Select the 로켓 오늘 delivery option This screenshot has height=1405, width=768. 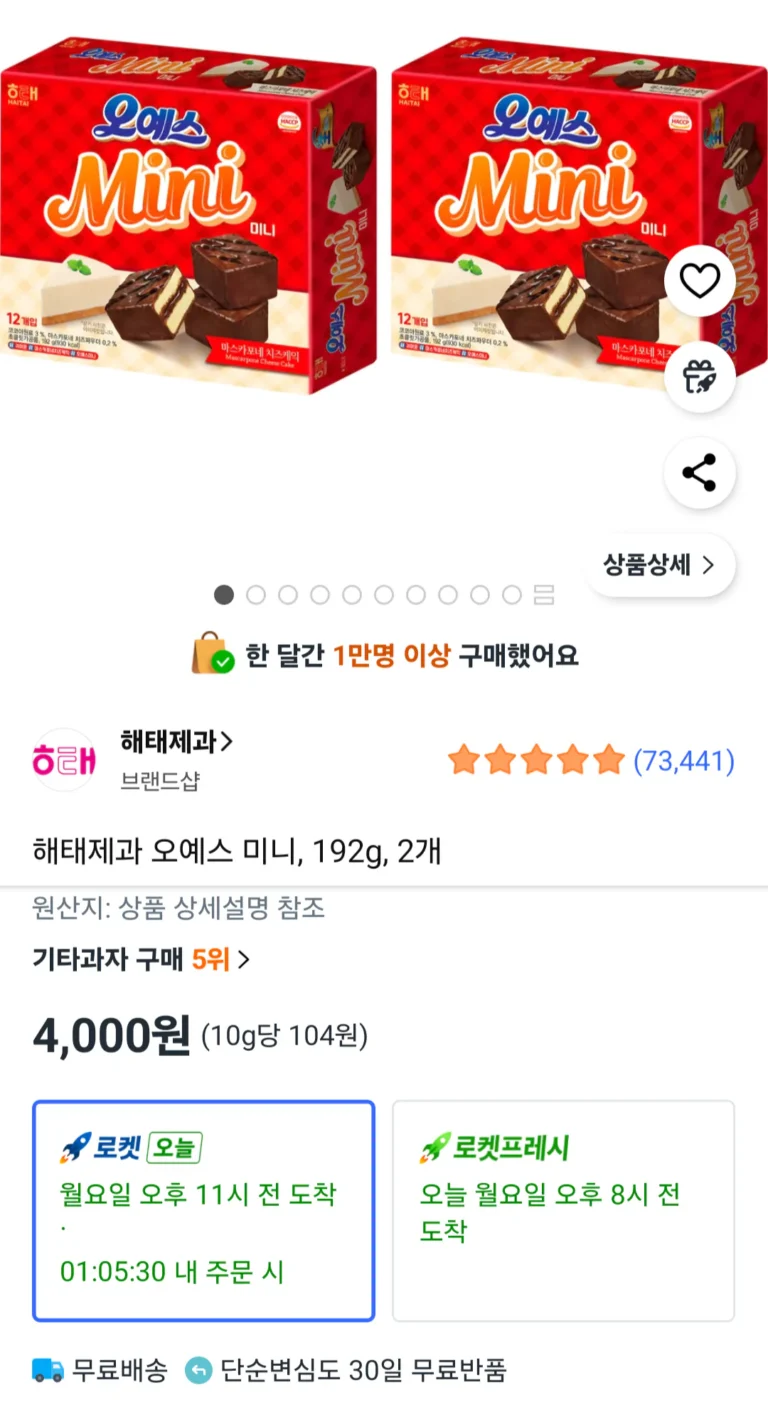pos(204,1210)
